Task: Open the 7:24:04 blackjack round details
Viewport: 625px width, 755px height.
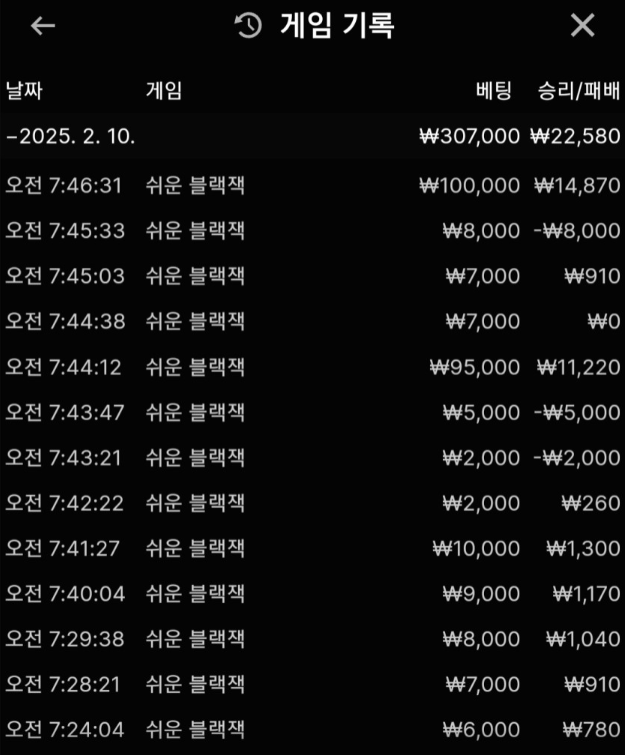Action: tap(312, 730)
